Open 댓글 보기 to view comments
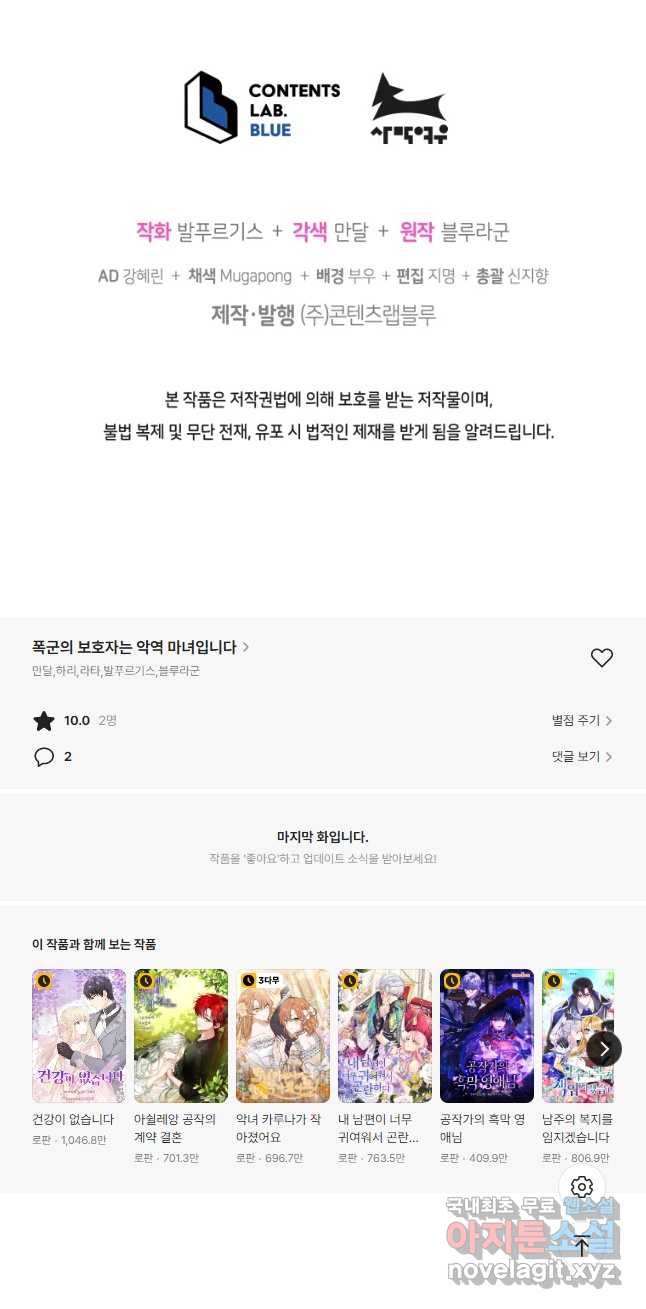This screenshot has width=646, height=1309. [x=582, y=756]
